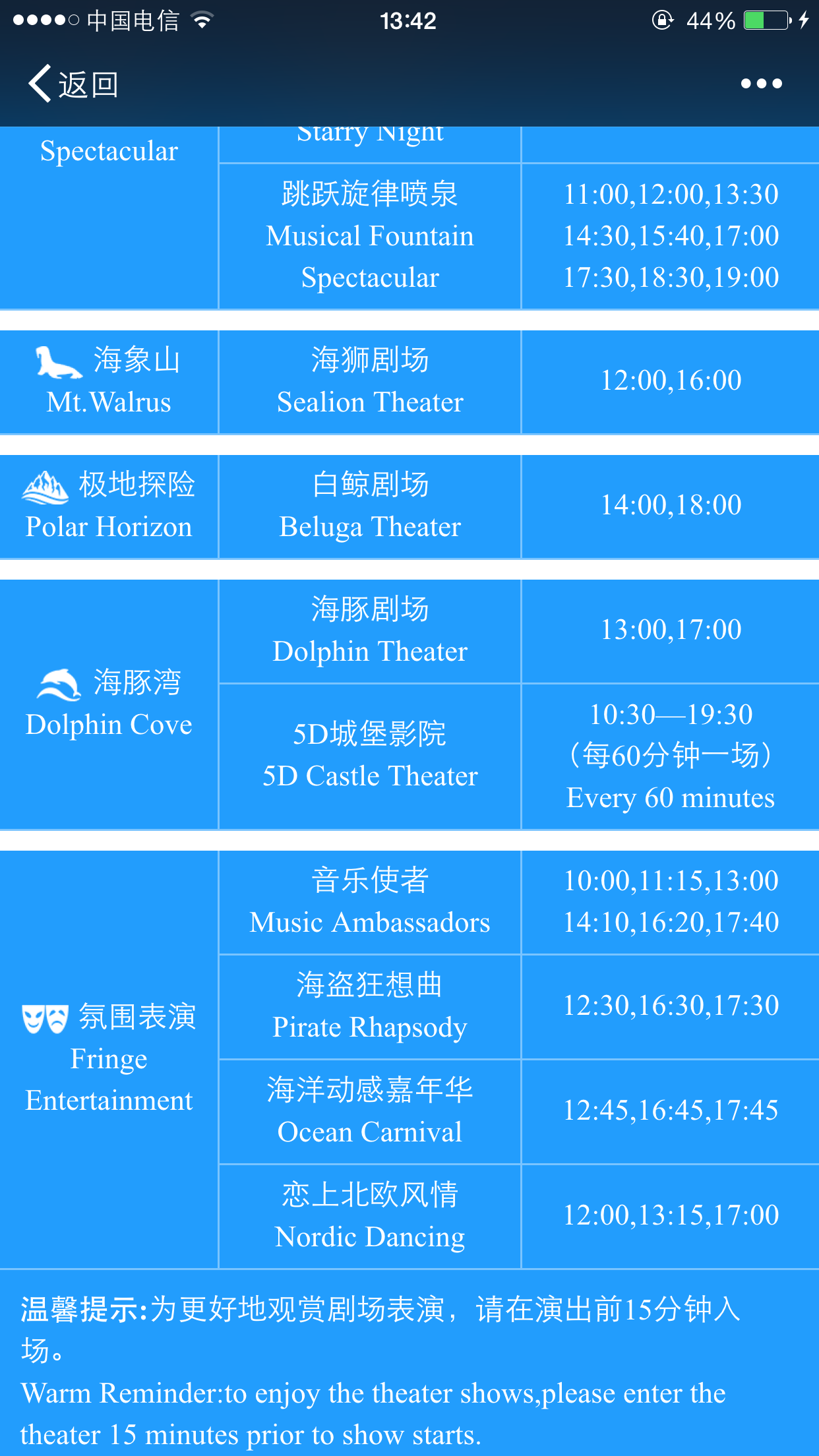This screenshot has width=819, height=1456.
Task: Open the three-dot overflow menu
Action: pyautogui.click(x=761, y=84)
